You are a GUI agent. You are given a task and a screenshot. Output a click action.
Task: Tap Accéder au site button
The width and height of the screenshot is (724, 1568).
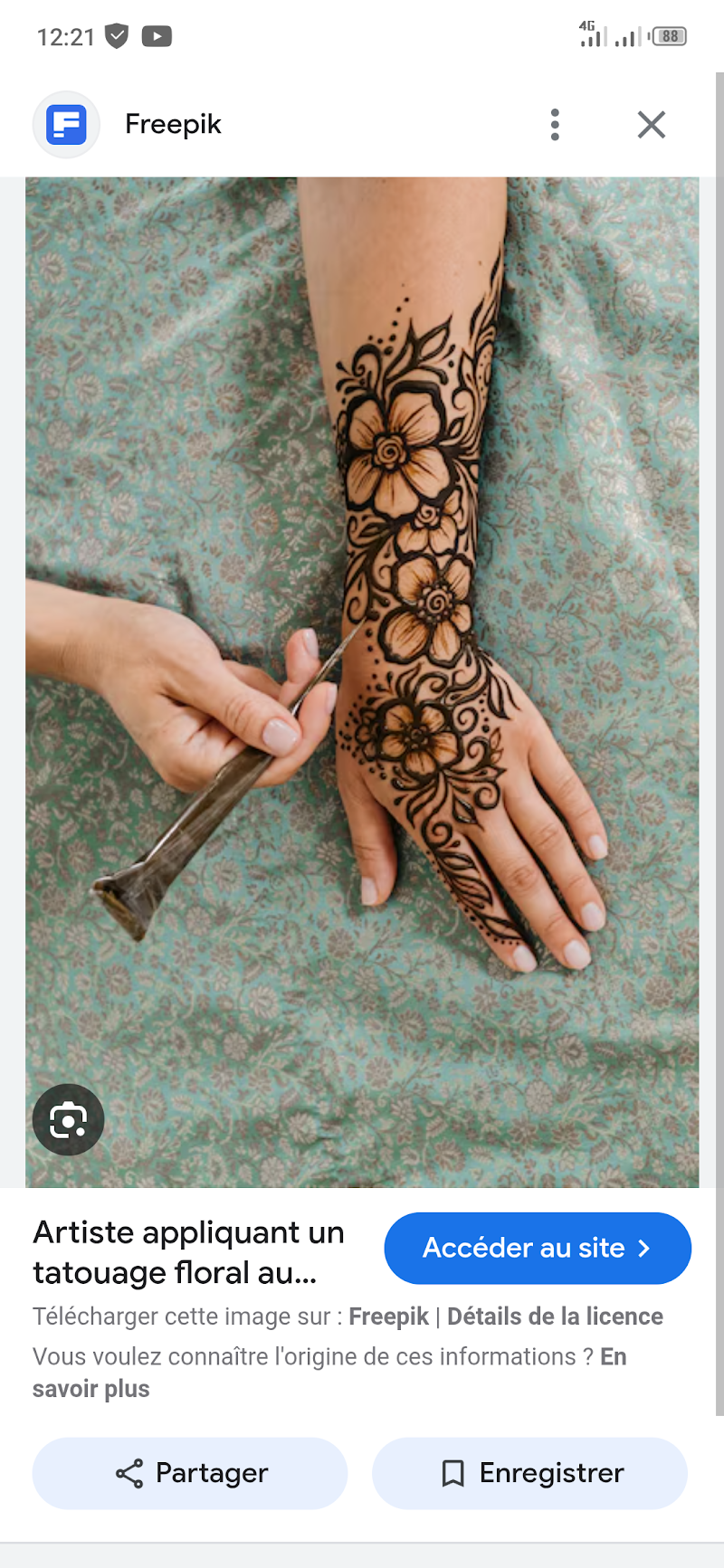[x=538, y=1248]
